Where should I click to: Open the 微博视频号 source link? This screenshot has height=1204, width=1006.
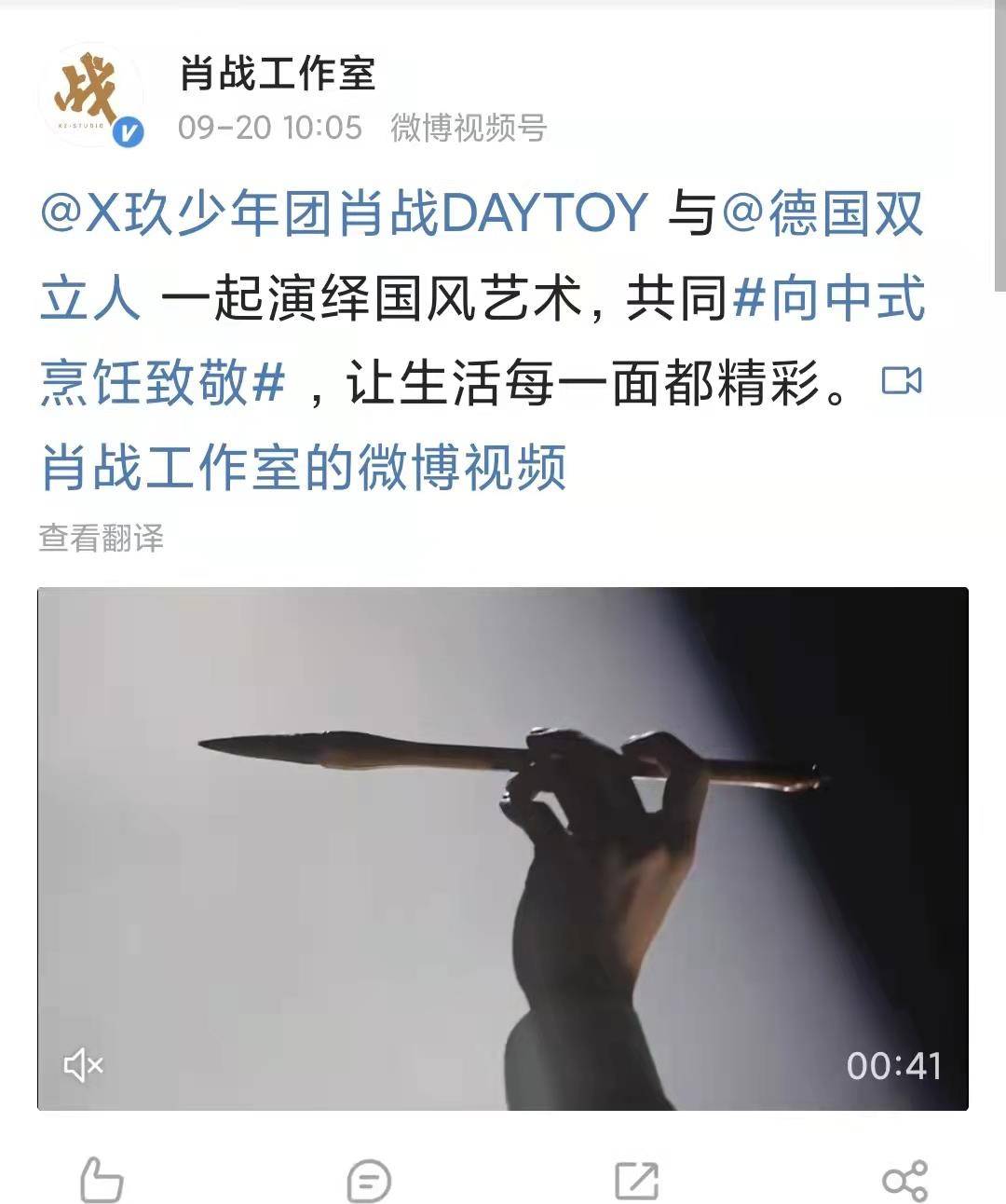468,127
